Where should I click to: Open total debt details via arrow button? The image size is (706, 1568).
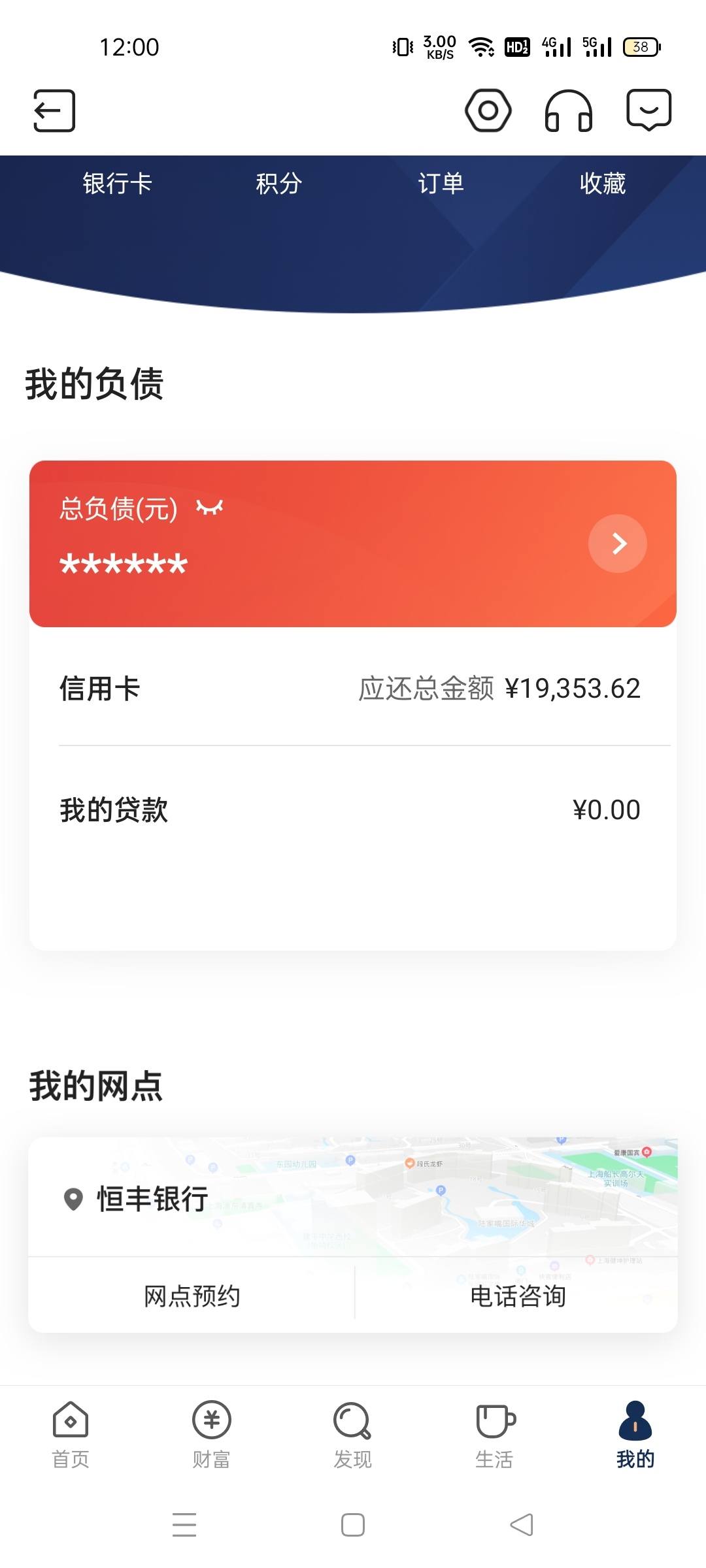[x=618, y=544]
